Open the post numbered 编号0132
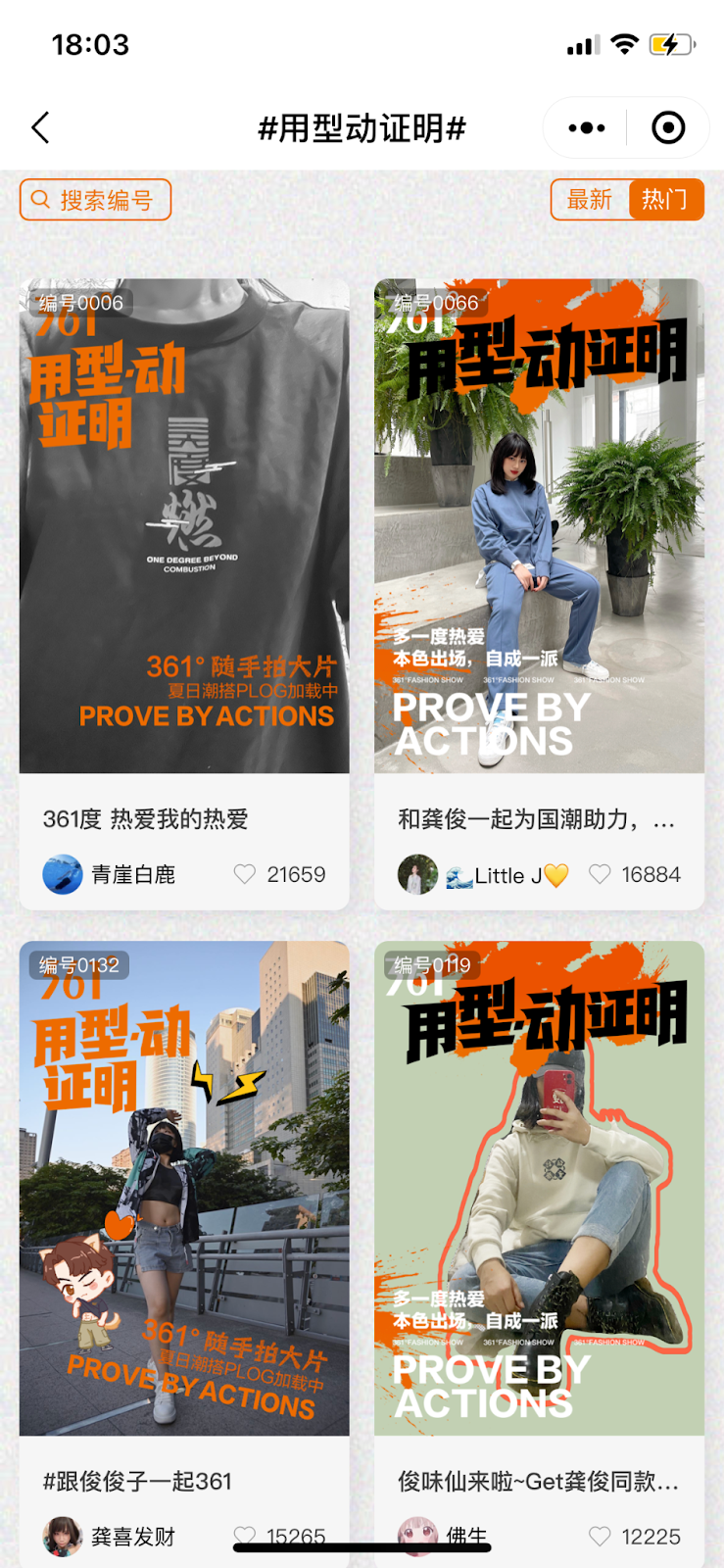724x1568 pixels. (184, 1188)
